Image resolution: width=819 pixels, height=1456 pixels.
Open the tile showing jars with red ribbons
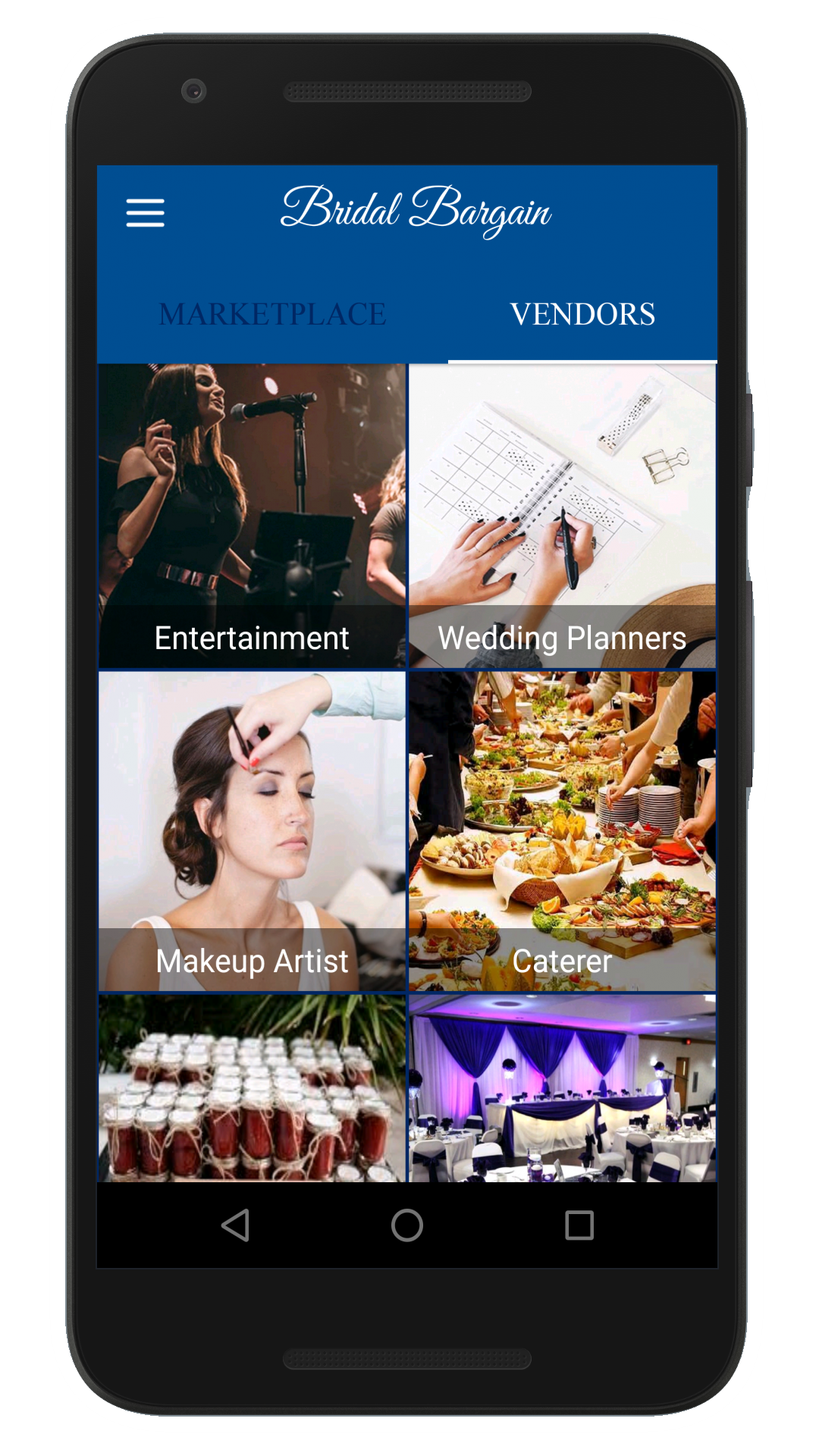[252, 1089]
